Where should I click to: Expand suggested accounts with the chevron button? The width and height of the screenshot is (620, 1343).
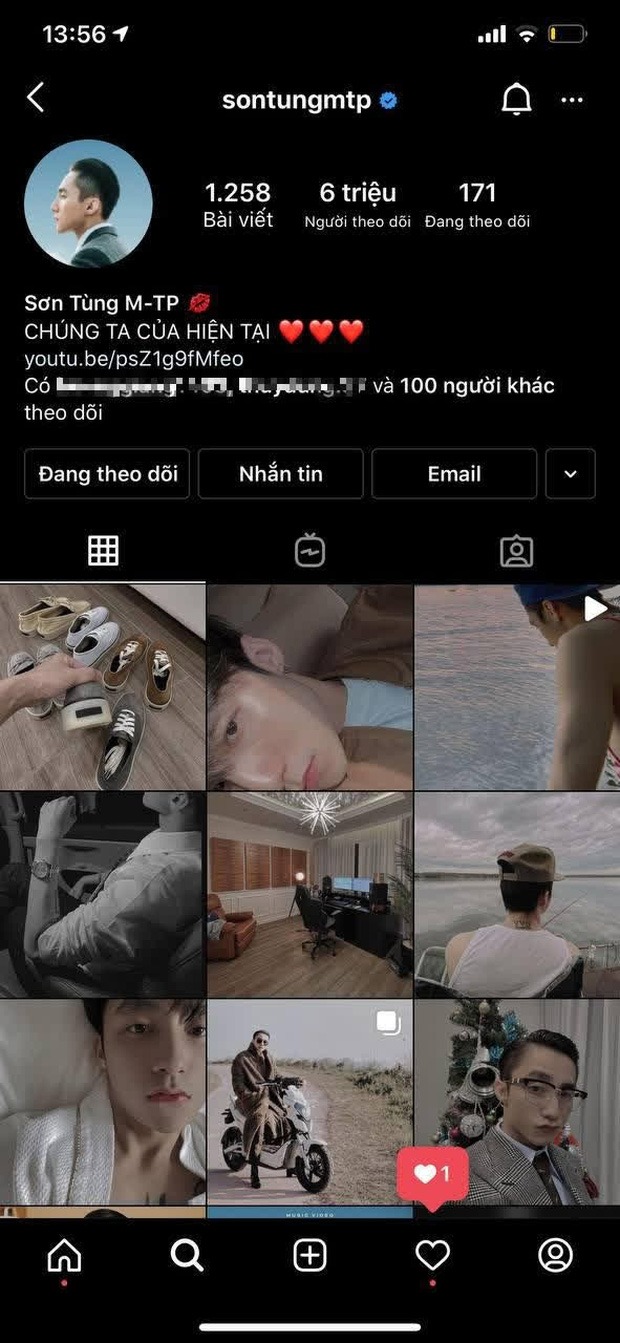click(x=570, y=474)
